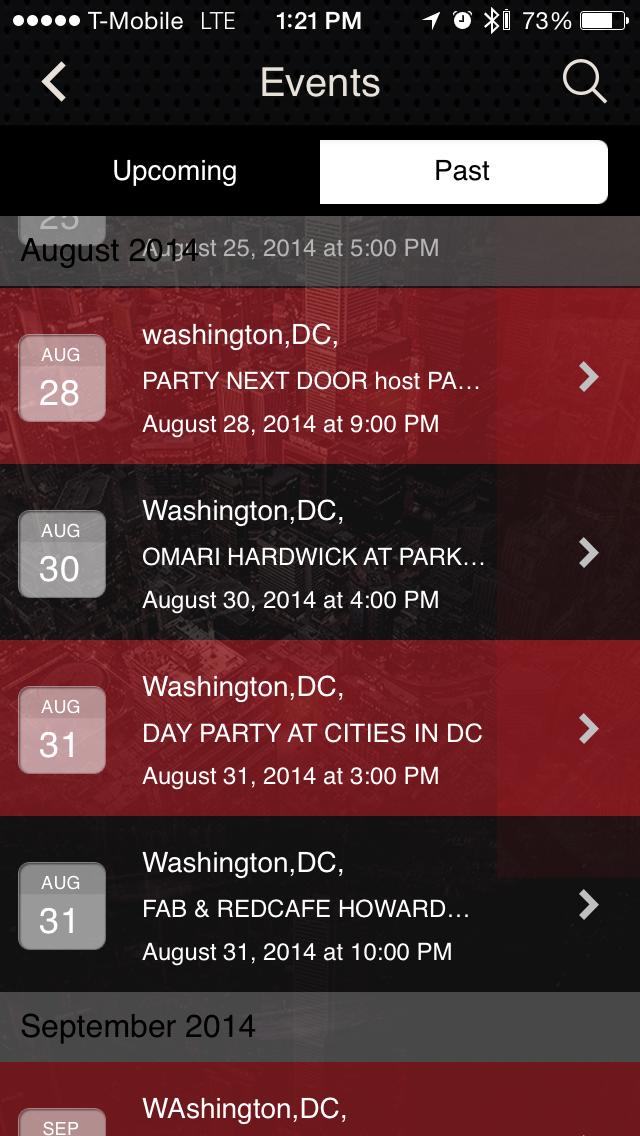Select the Past tab

point(463,171)
